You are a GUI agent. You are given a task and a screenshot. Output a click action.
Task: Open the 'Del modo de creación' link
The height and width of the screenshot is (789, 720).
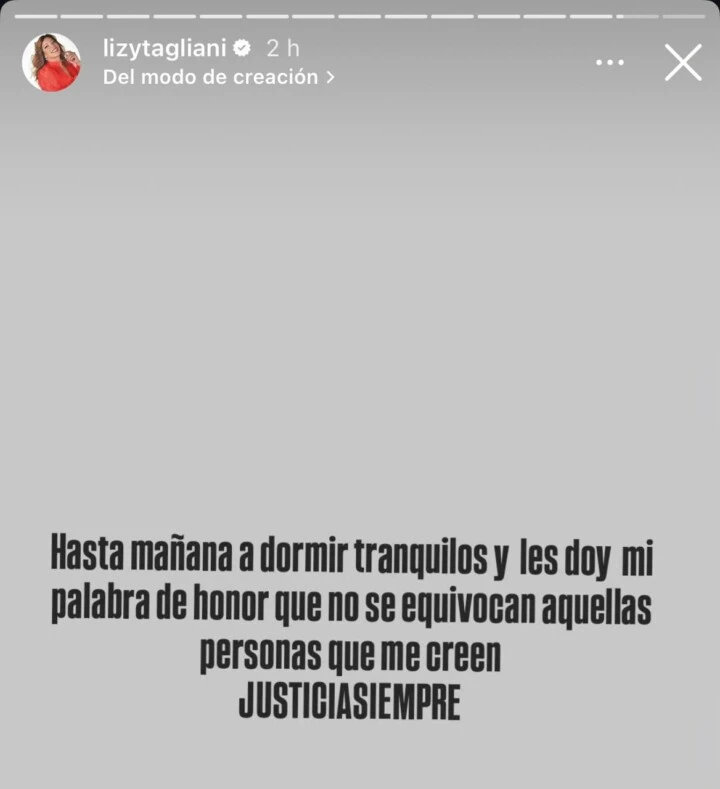pyautogui.click(x=218, y=77)
